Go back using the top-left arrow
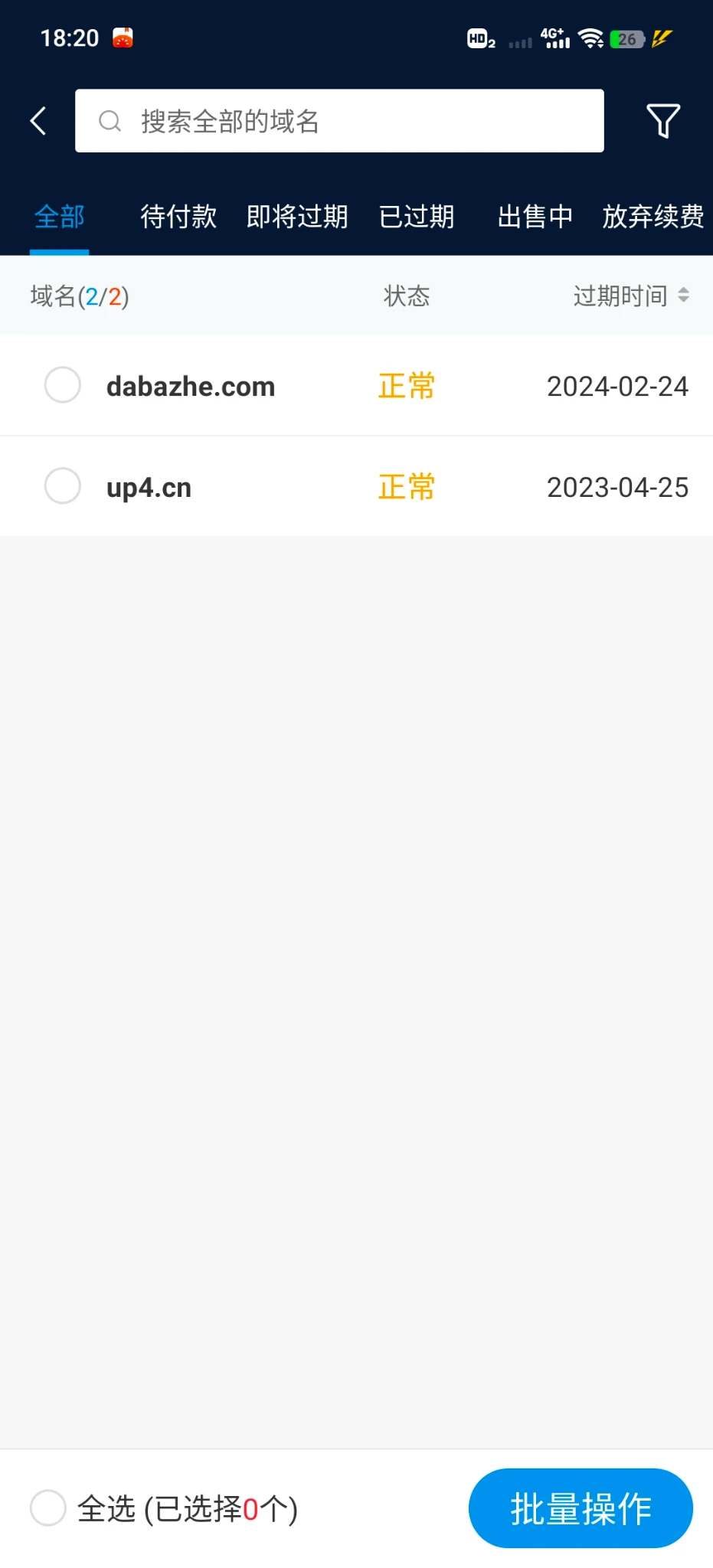The image size is (713, 1568). (x=38, y=121)
